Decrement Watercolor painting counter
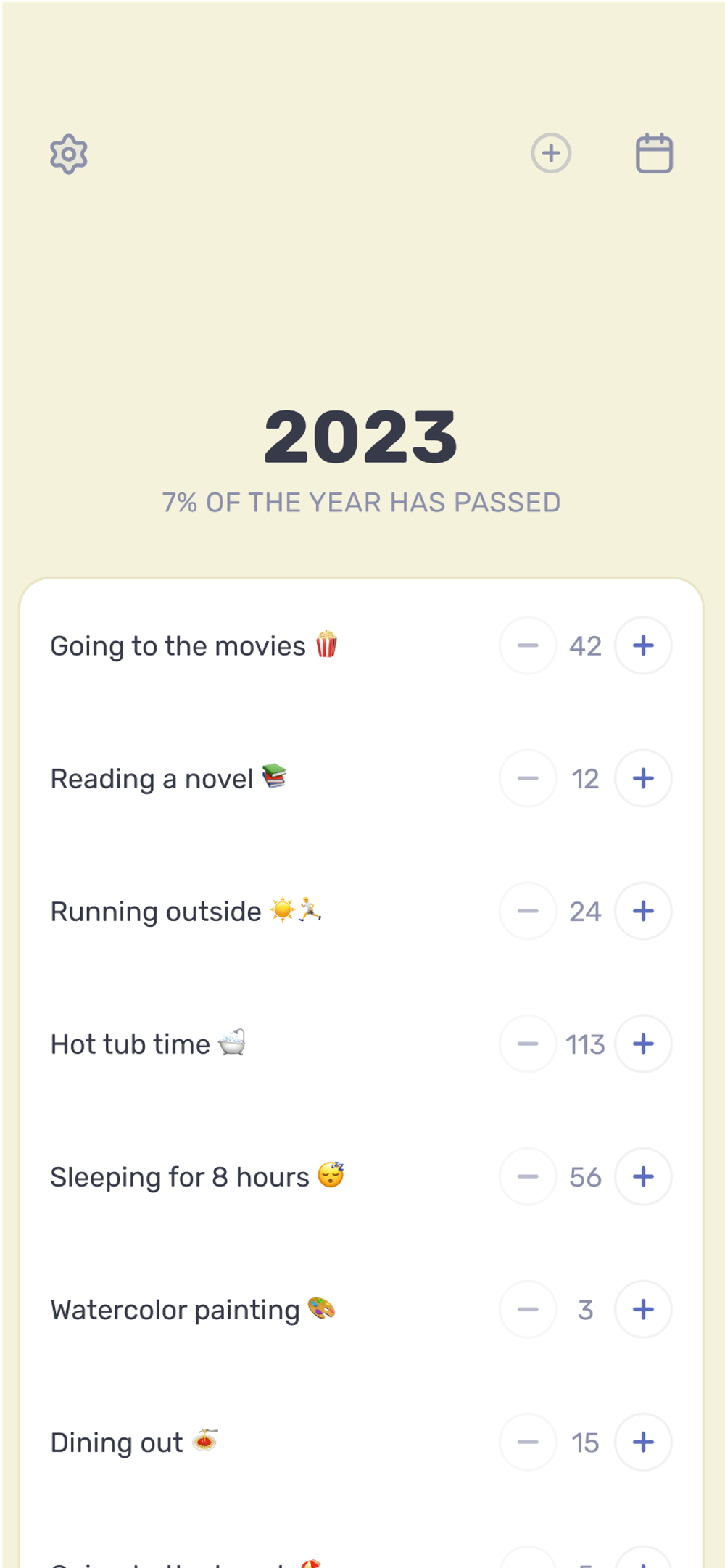Screen dimensions: 725x1568 tap(528, 1309)
